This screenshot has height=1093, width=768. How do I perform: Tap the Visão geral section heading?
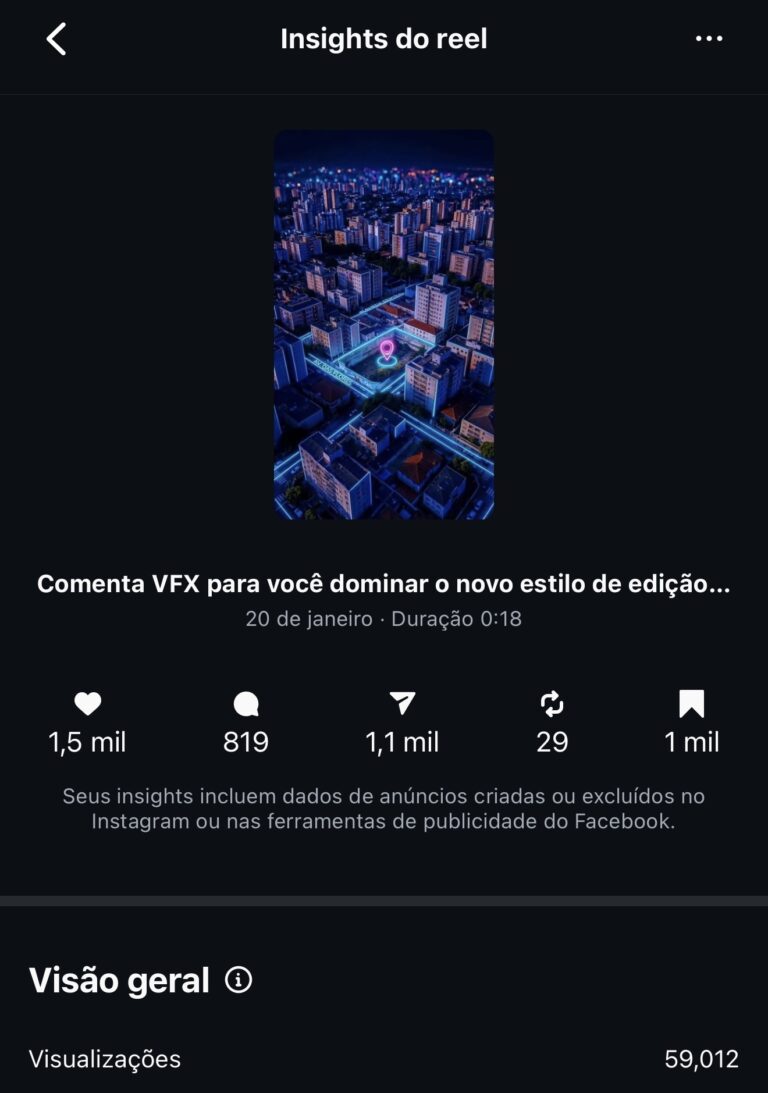[x=117, y=982]
